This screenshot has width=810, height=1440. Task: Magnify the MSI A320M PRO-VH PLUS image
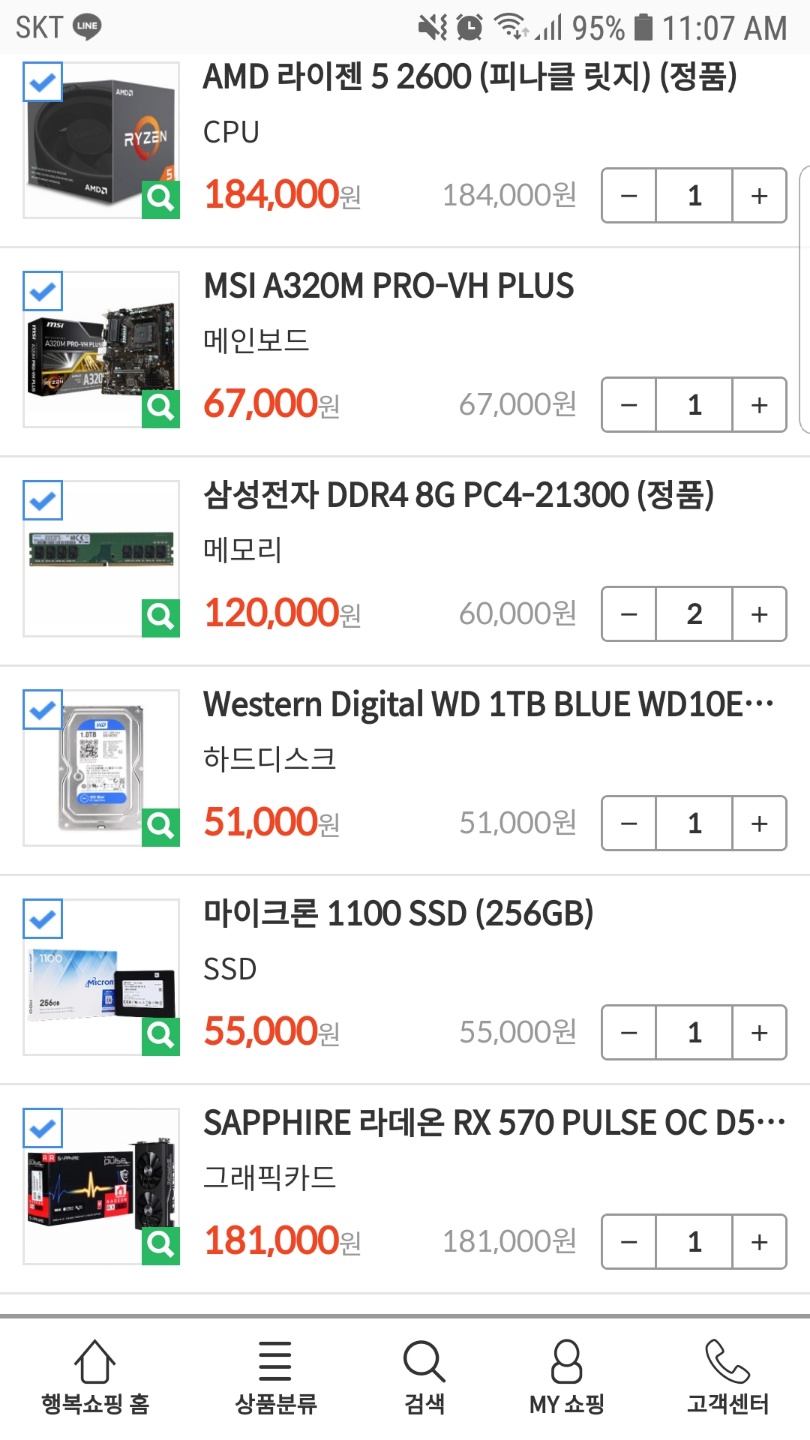coord(160,407)
